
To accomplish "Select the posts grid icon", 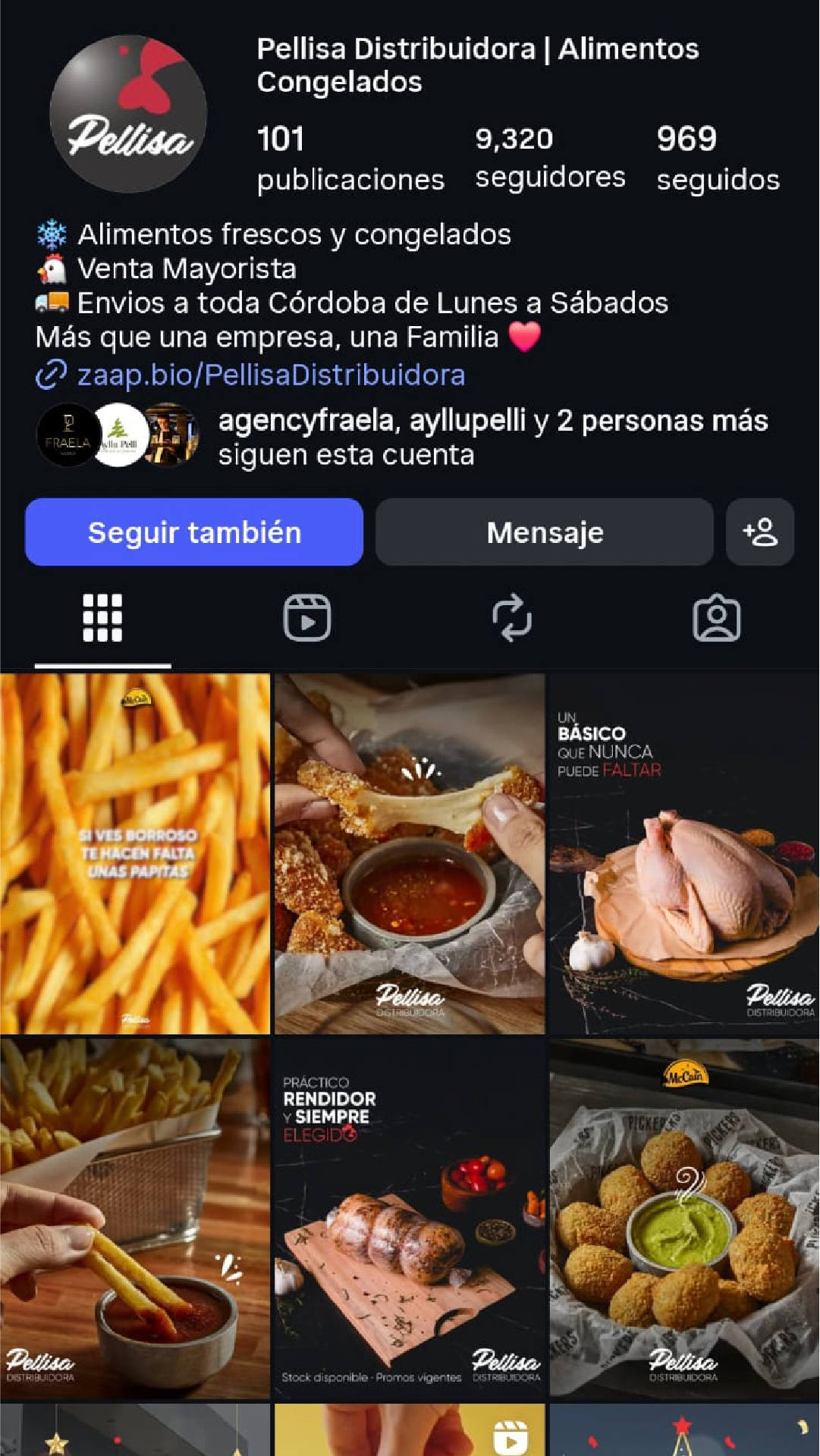I will point(102,618).
